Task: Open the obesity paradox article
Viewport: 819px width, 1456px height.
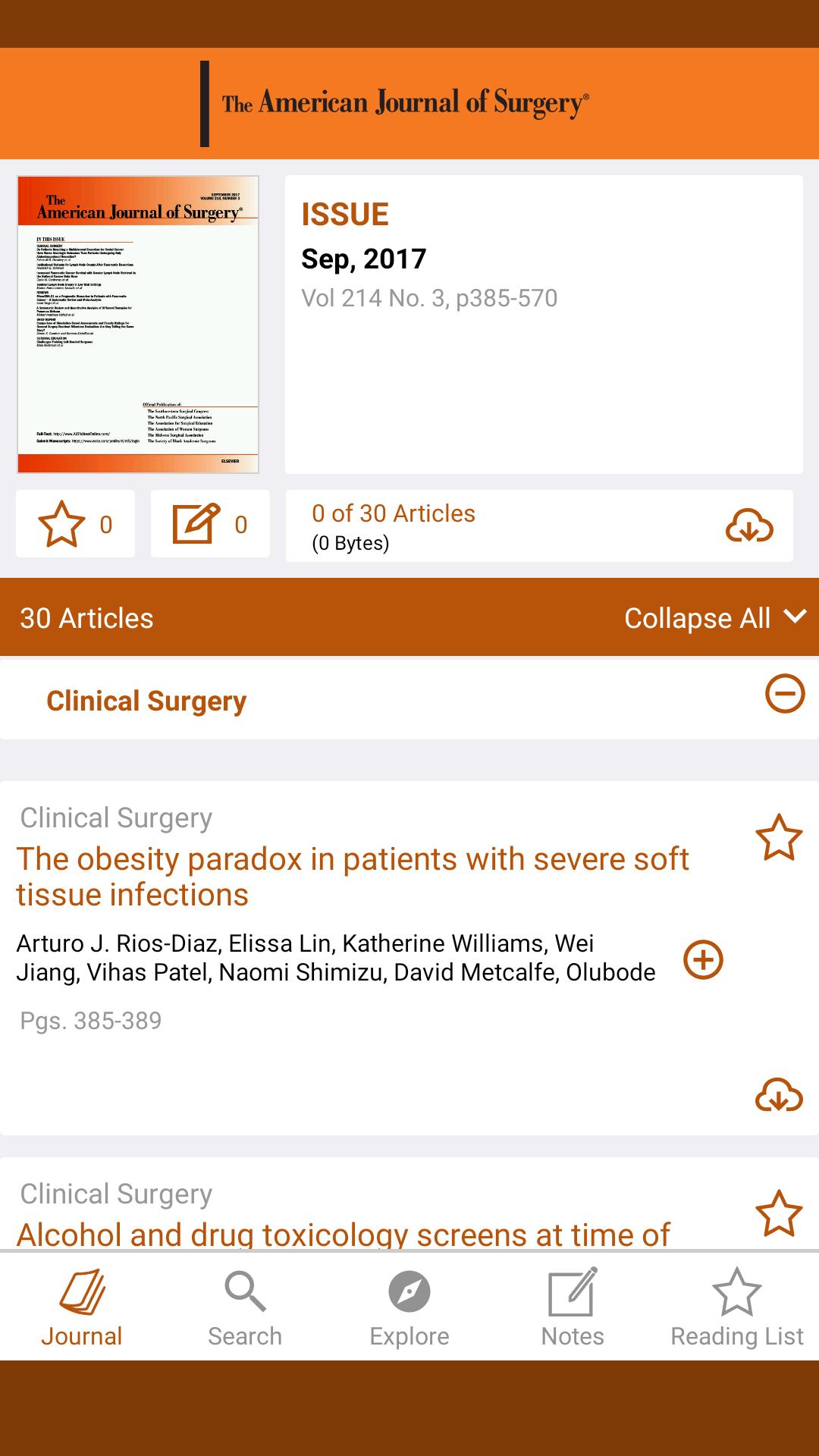Action: (x=353, y=877)
